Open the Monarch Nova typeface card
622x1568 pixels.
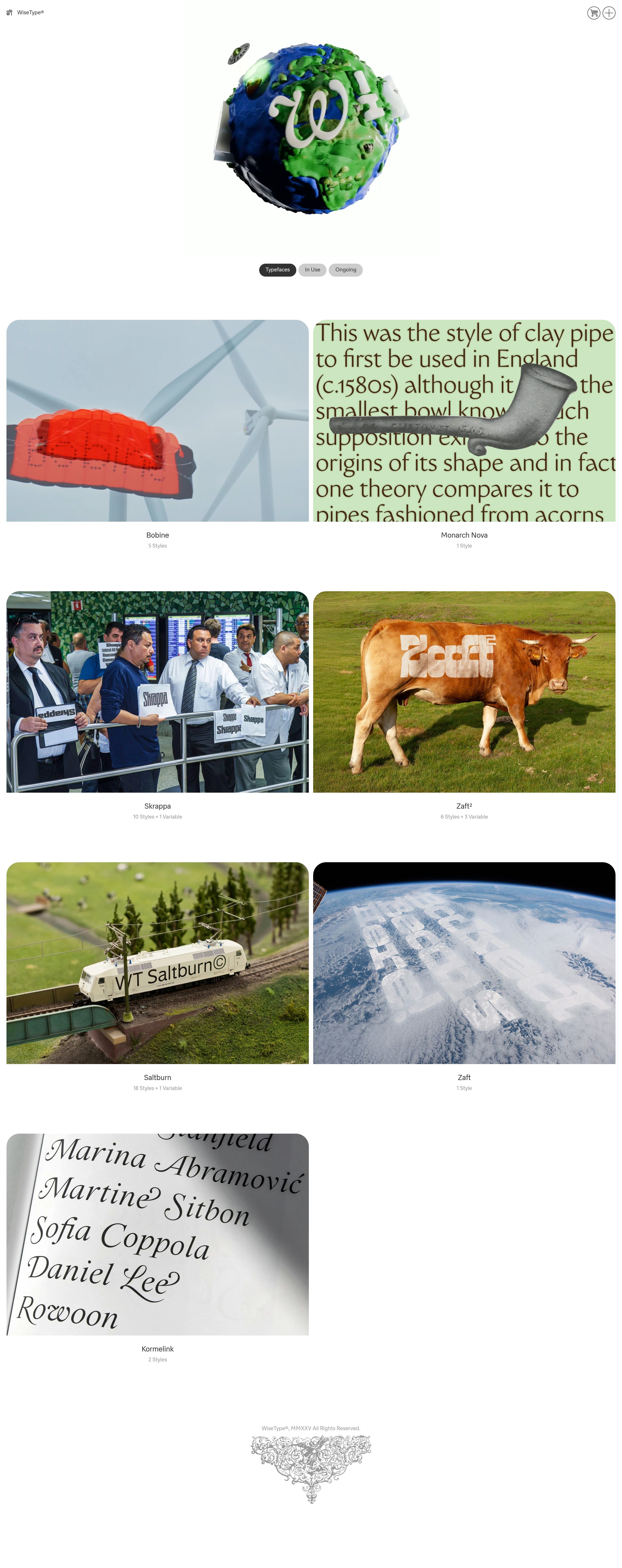[464, 421]
